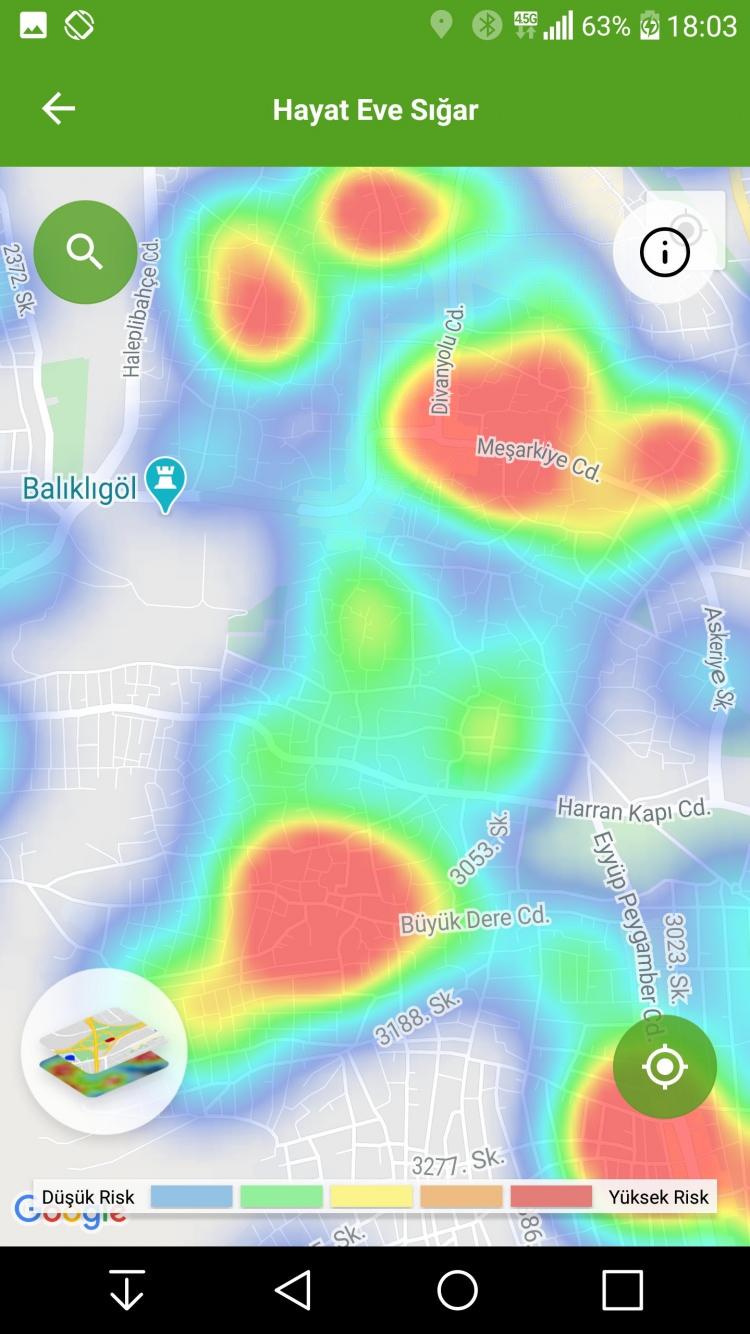Open the recent apps view

[622, 1290]
